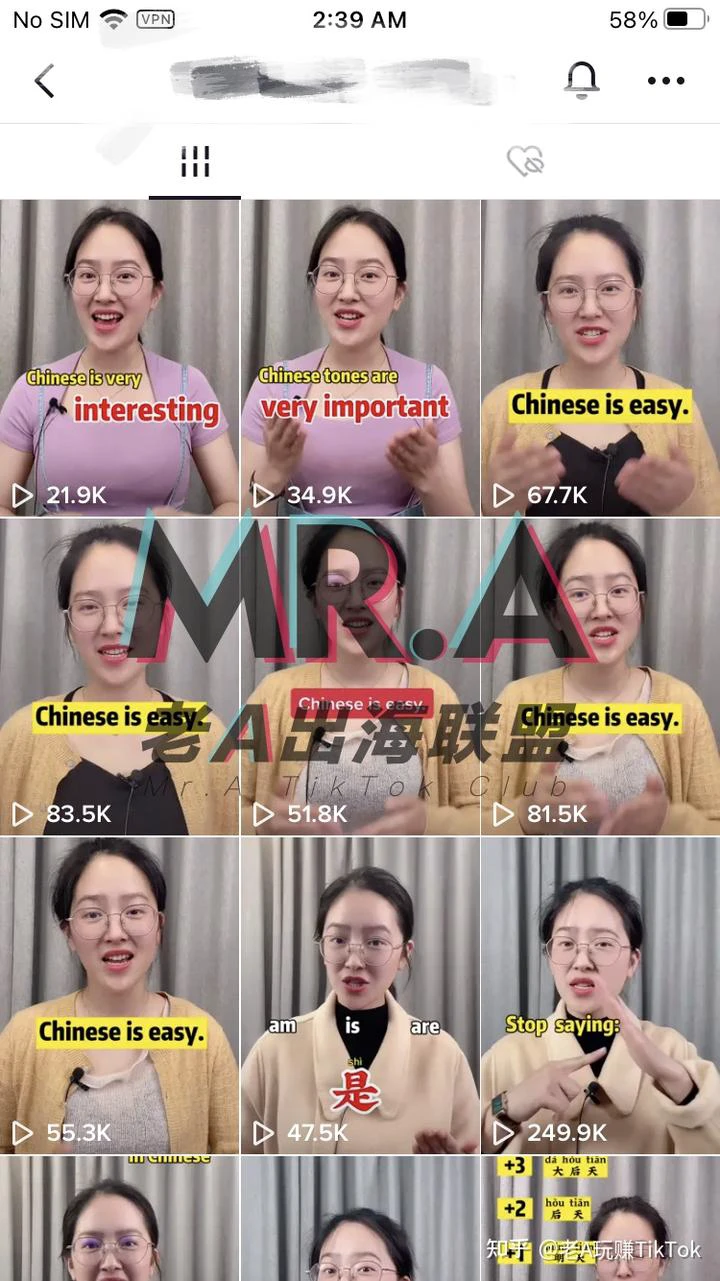Screen dimensions: 720x1281
Task: Play the 'Stop saying' video with 249.9K views
Action: [600, 995]
